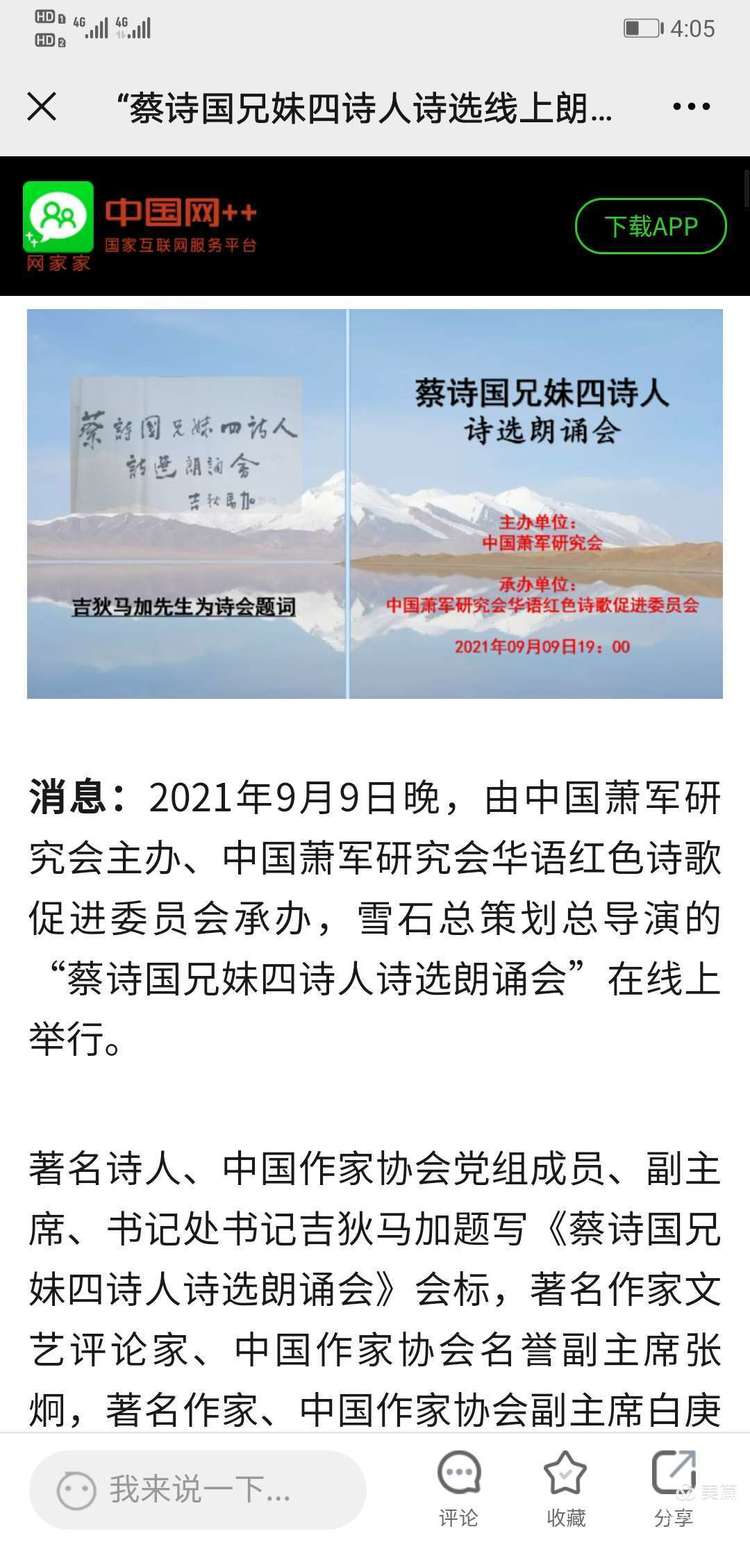Tap the 下载APP button
750x1556 pixels.
pos(650,226)
